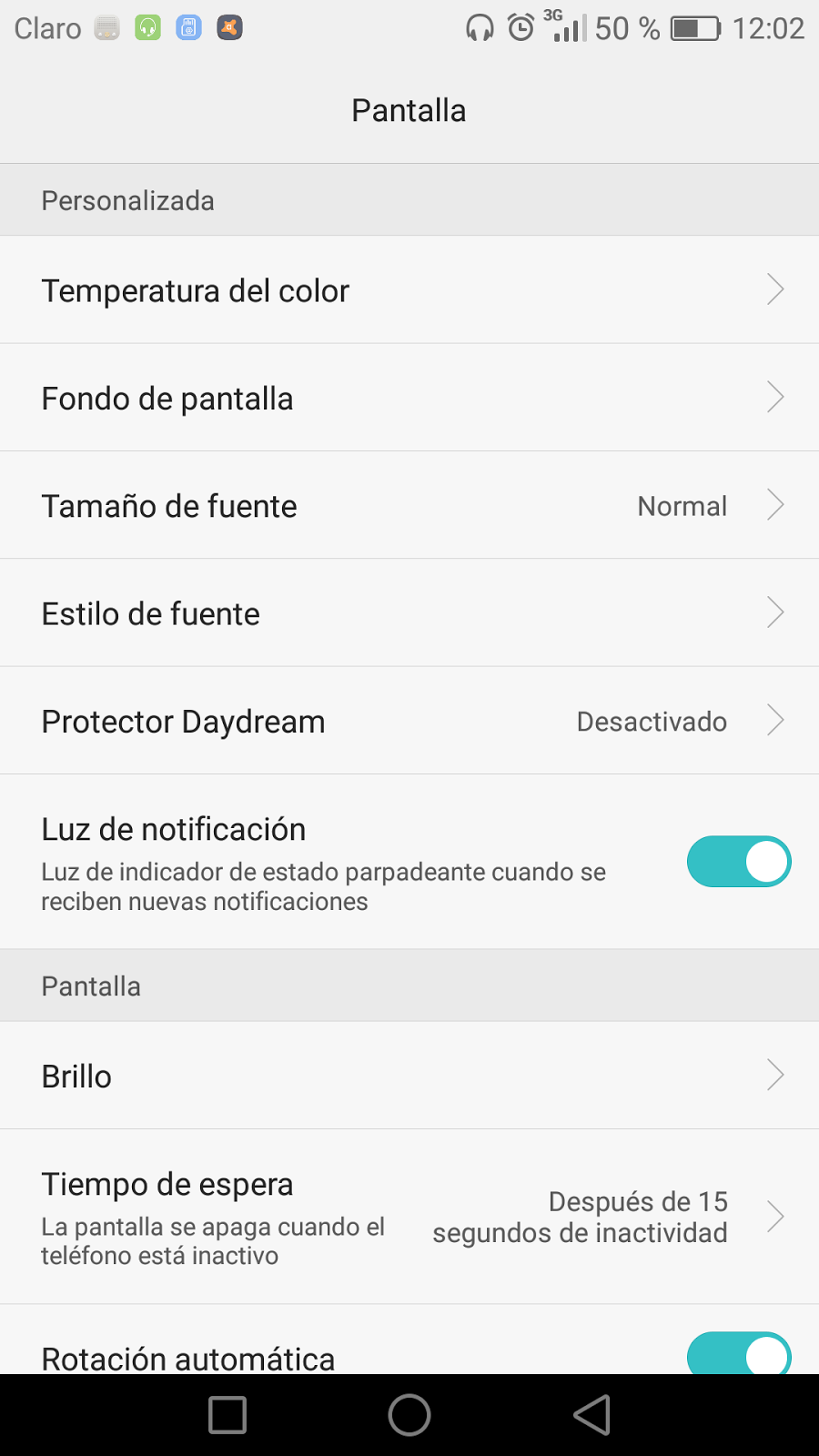Tap the green headset support notification icon

point(146,28)
